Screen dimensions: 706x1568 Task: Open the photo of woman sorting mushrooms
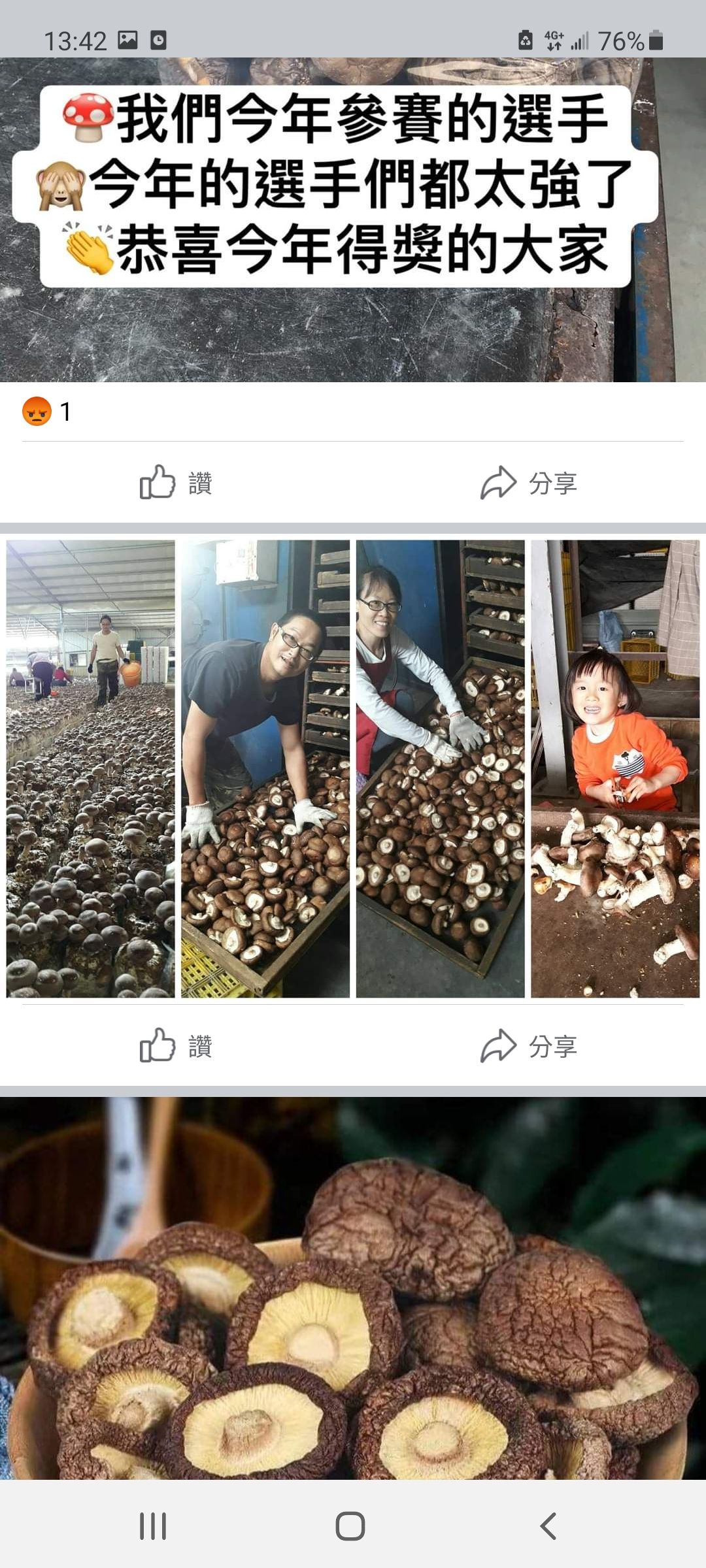pyautogui.click(x=440, y=768)
